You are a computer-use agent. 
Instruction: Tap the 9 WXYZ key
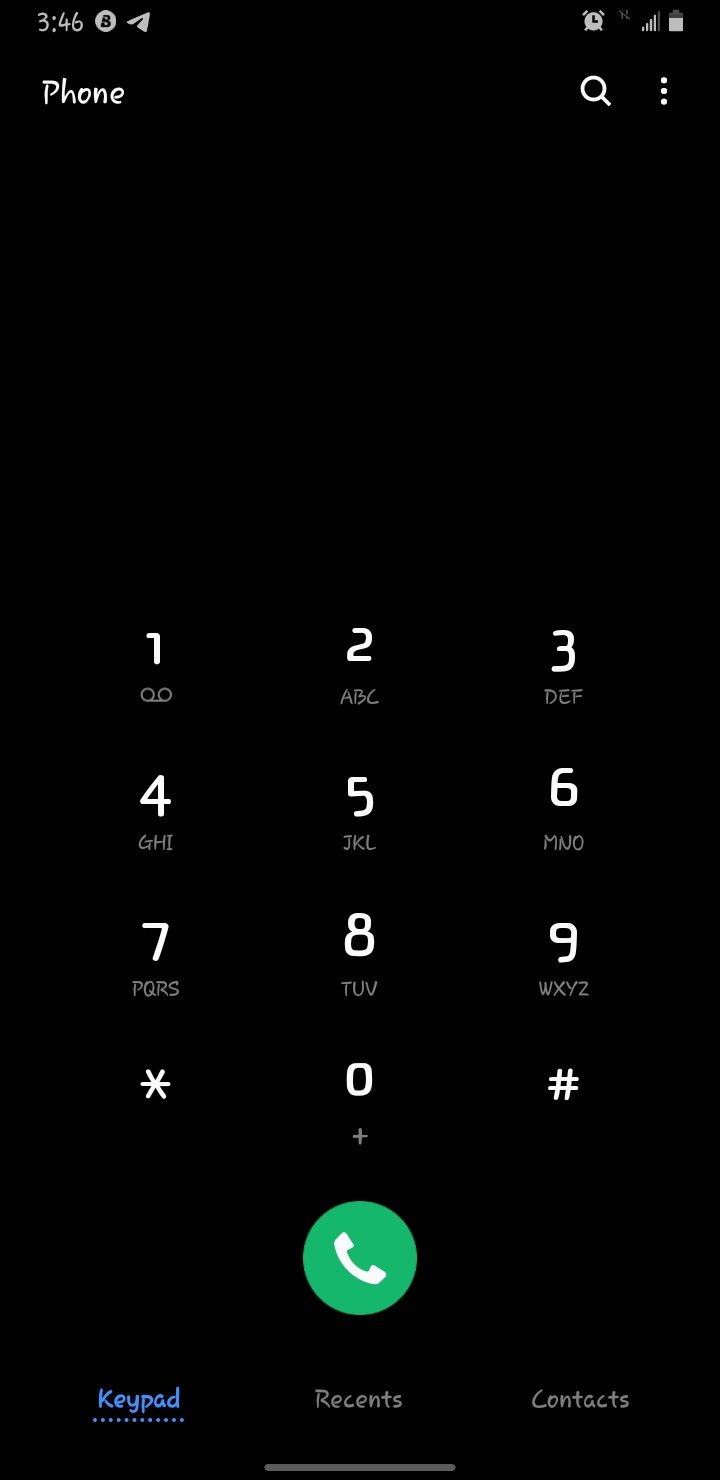pyautogui.click(x=564, y=960)
